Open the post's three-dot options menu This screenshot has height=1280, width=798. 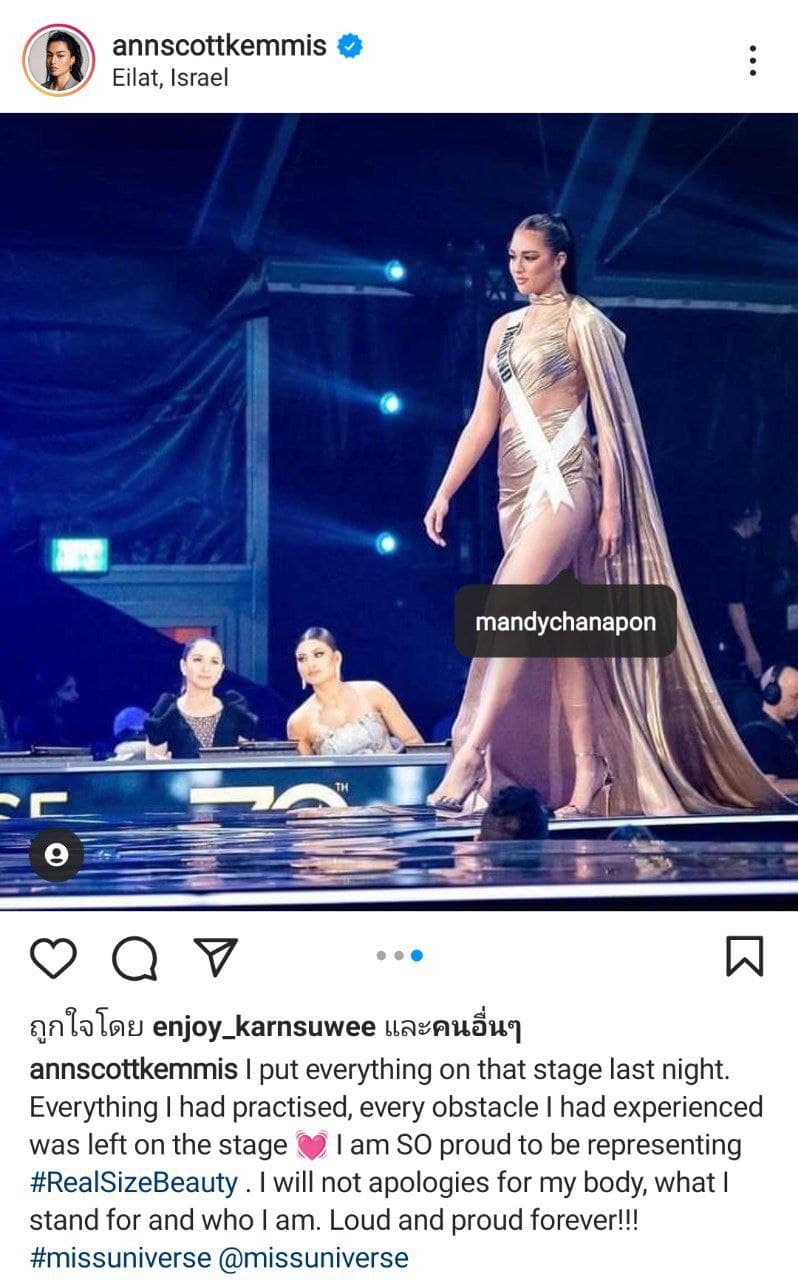752,60
